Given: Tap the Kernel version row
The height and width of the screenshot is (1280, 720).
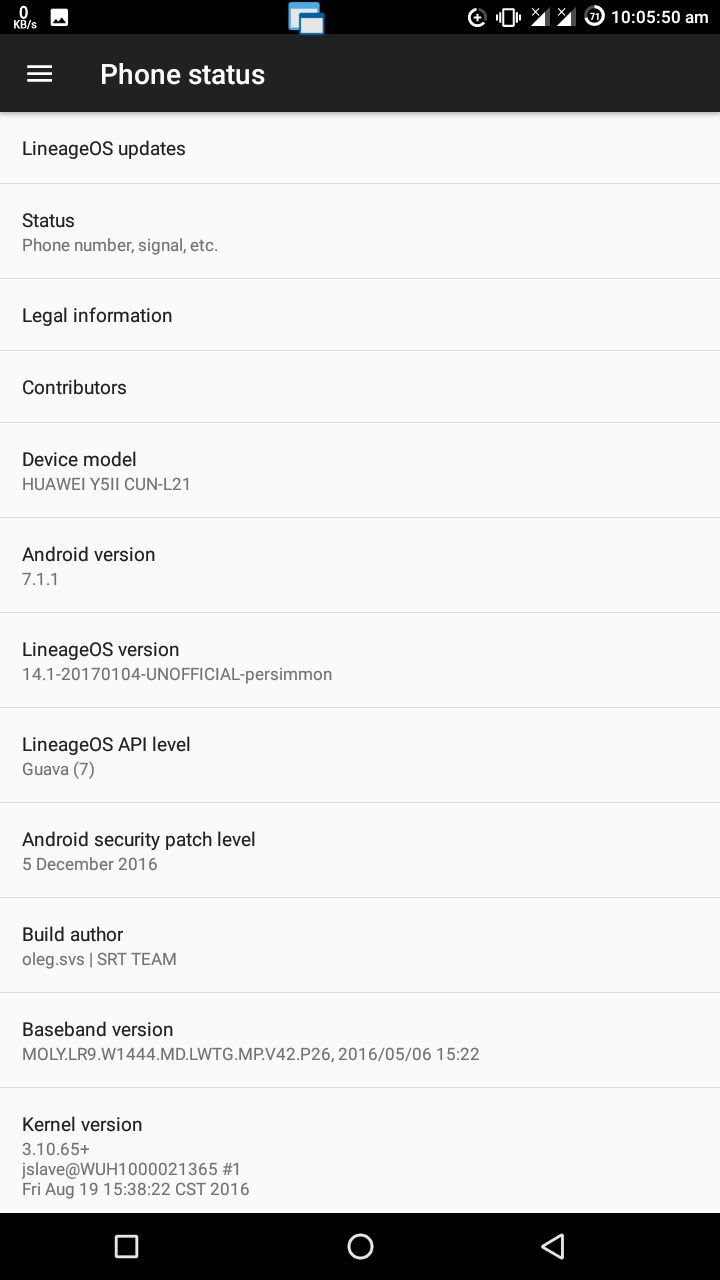Looking at the screenshot, I should click(360, 1151).
